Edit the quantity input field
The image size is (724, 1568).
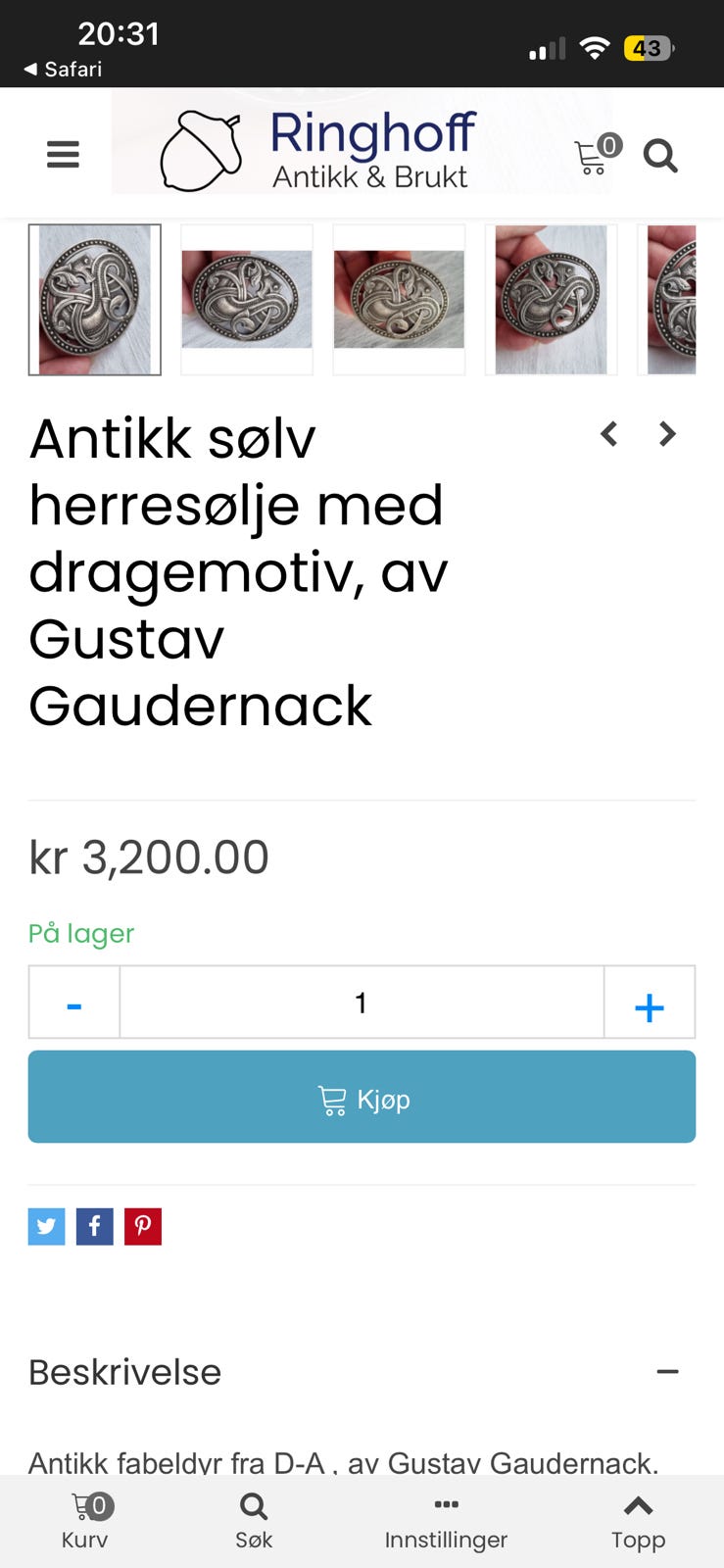click(x=361, y=1003)
